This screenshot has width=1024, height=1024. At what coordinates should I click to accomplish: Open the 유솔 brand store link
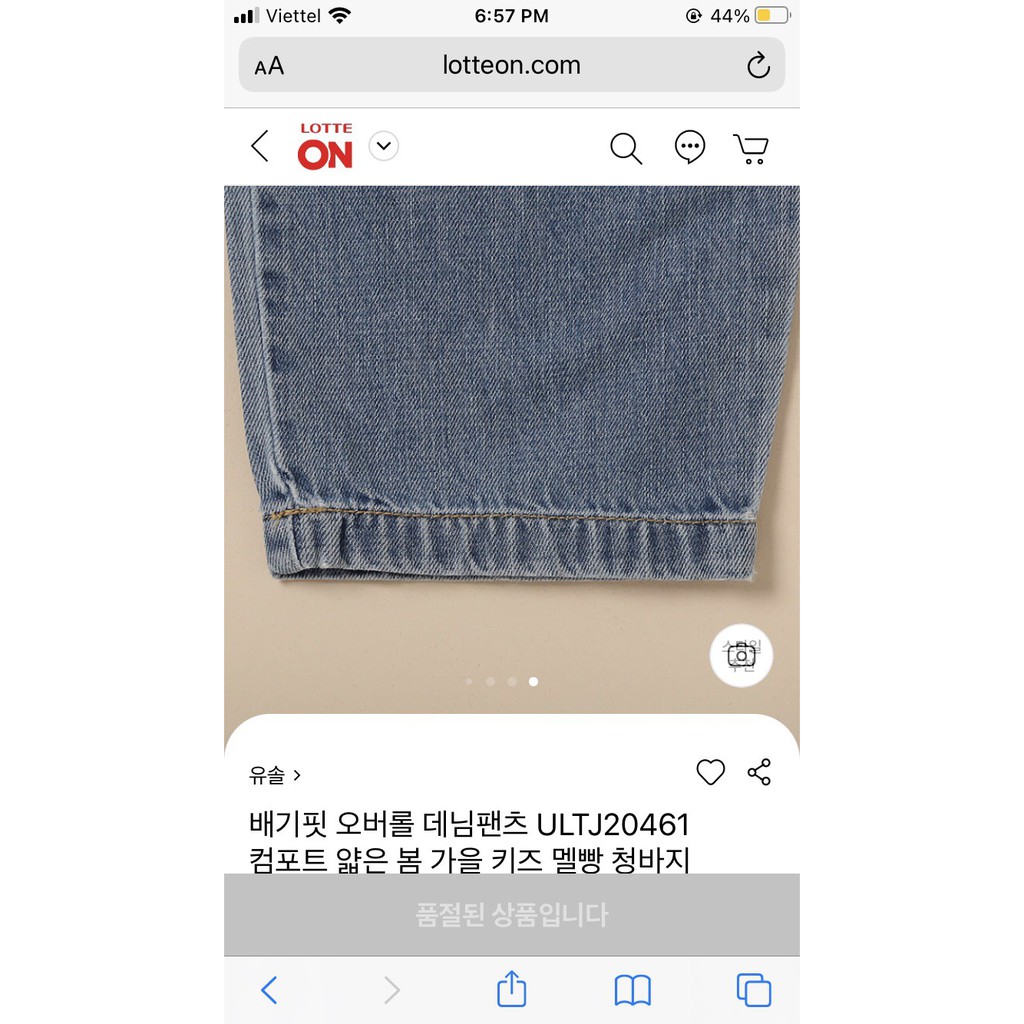click(275, 775)
